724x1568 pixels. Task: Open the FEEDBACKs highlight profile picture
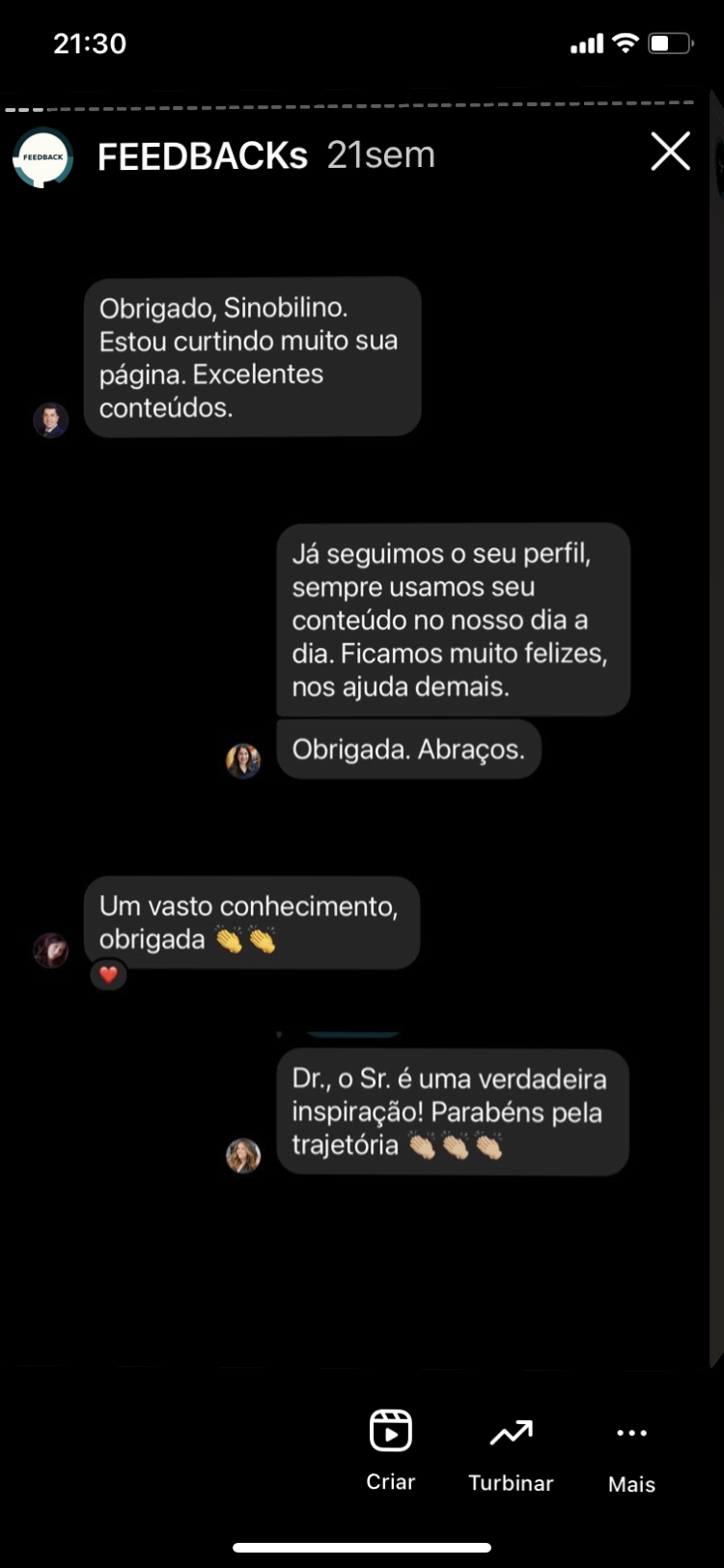point(43,156)
